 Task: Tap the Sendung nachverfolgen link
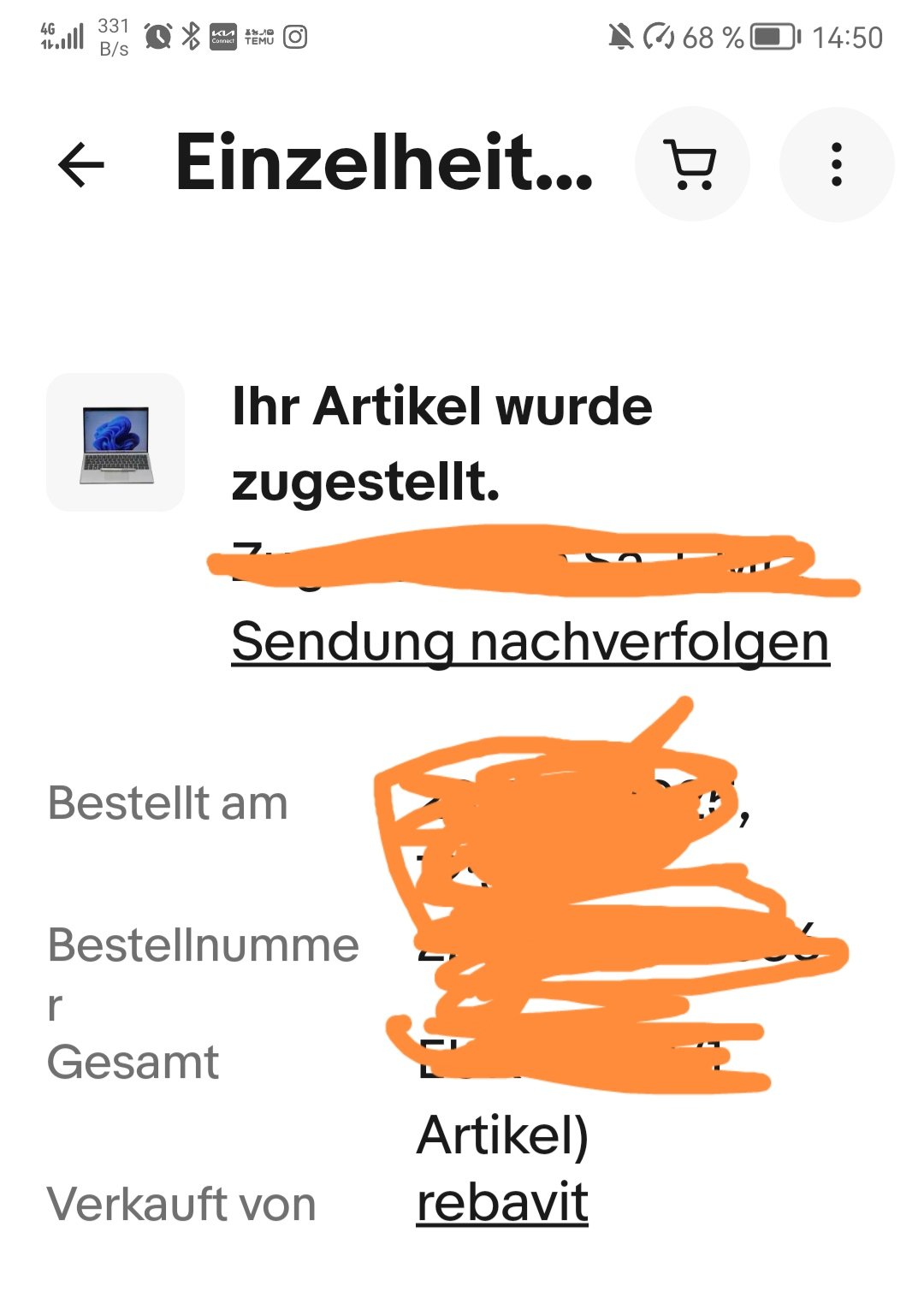(530, 642)
